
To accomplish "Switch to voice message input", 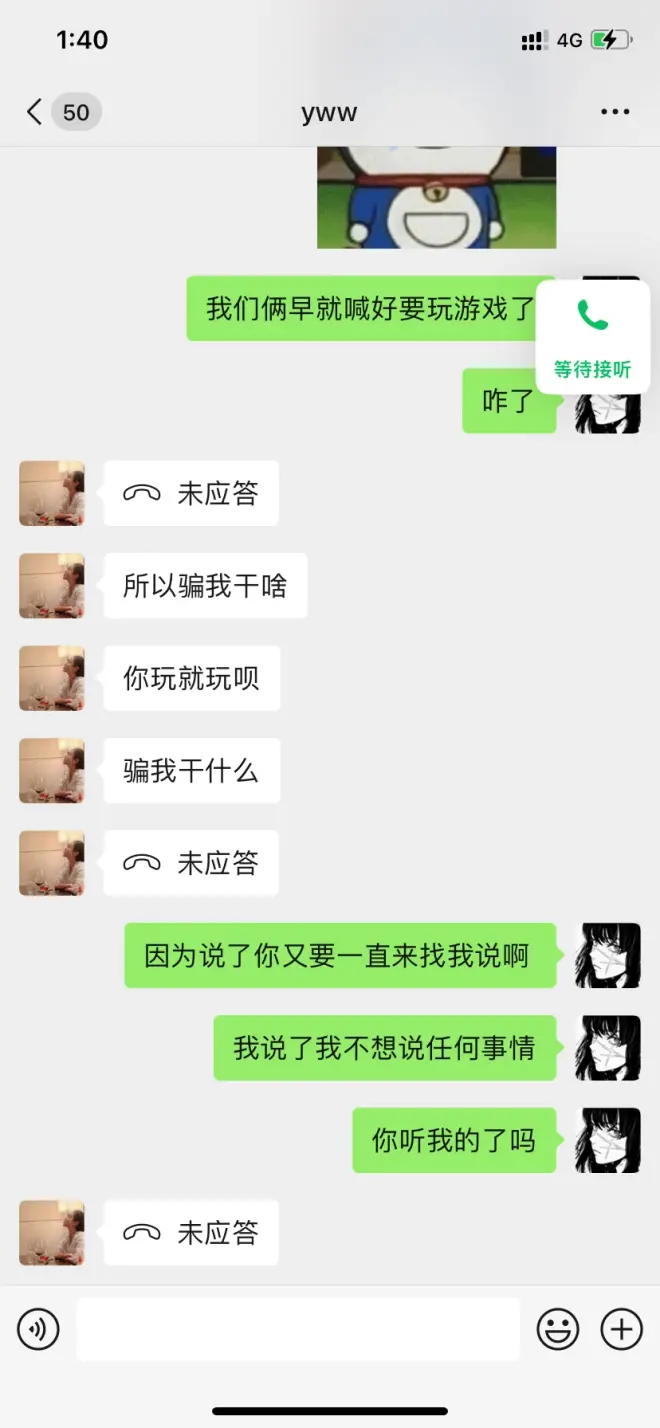I will click(x=38, y=1329).
